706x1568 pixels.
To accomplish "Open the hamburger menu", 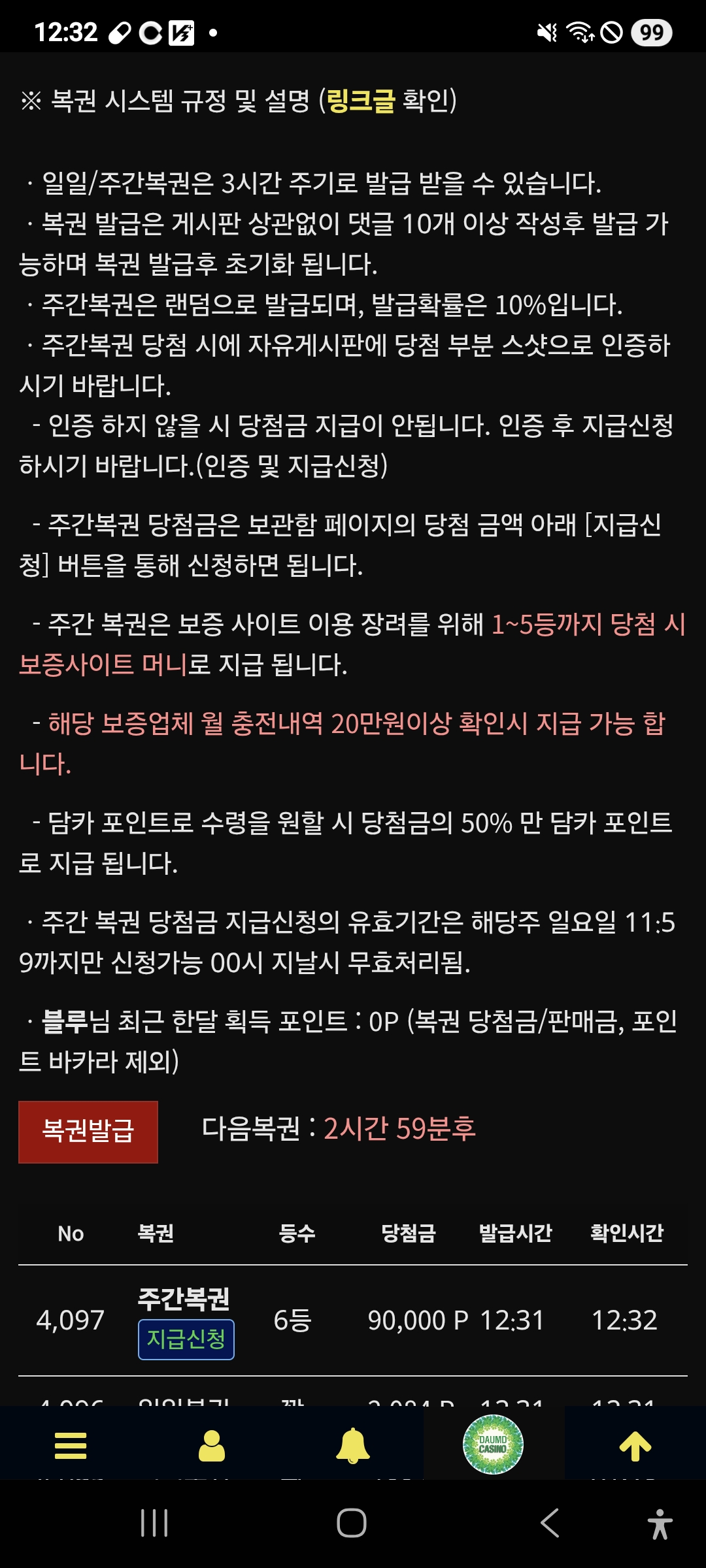I will [x=71, y=1445].
